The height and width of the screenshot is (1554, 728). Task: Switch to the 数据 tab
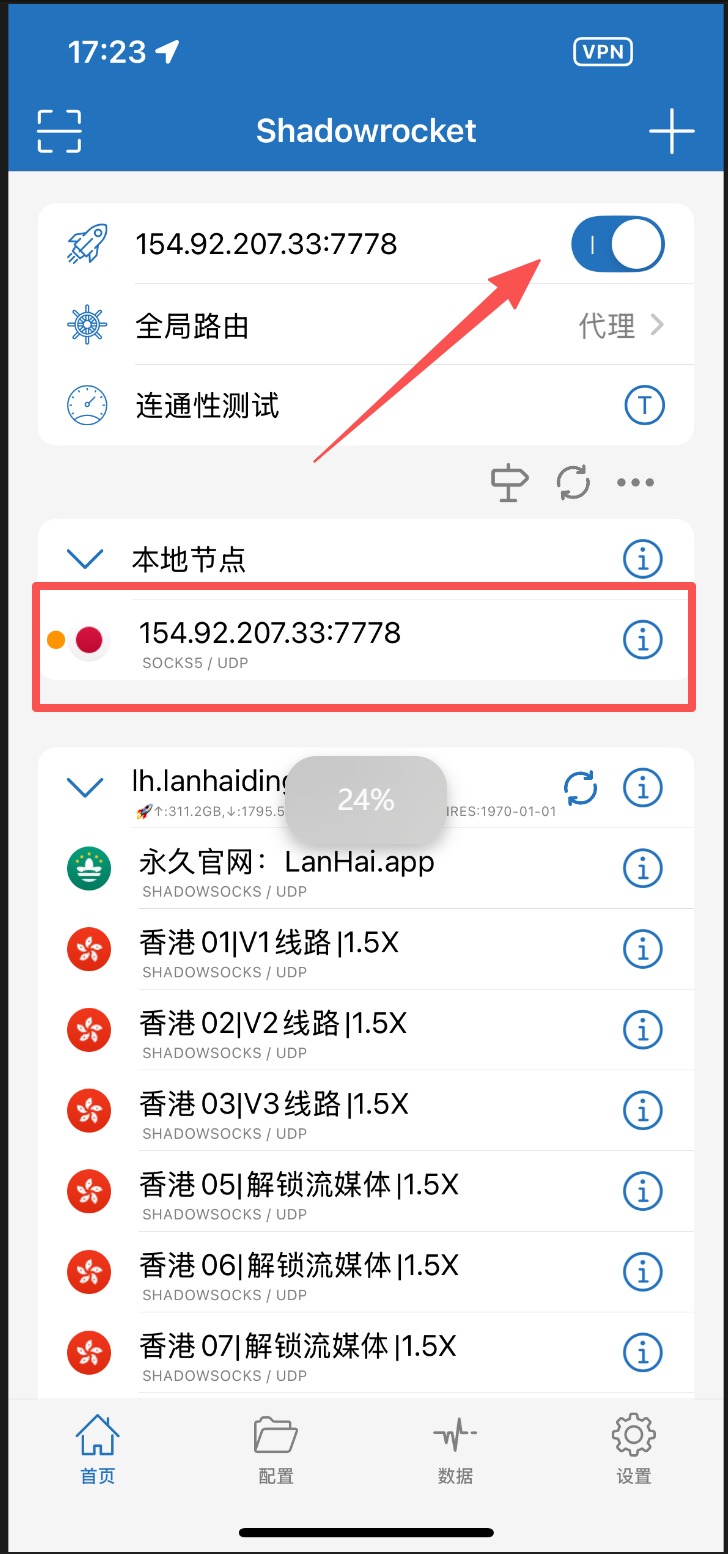[x=455, y=1448]
